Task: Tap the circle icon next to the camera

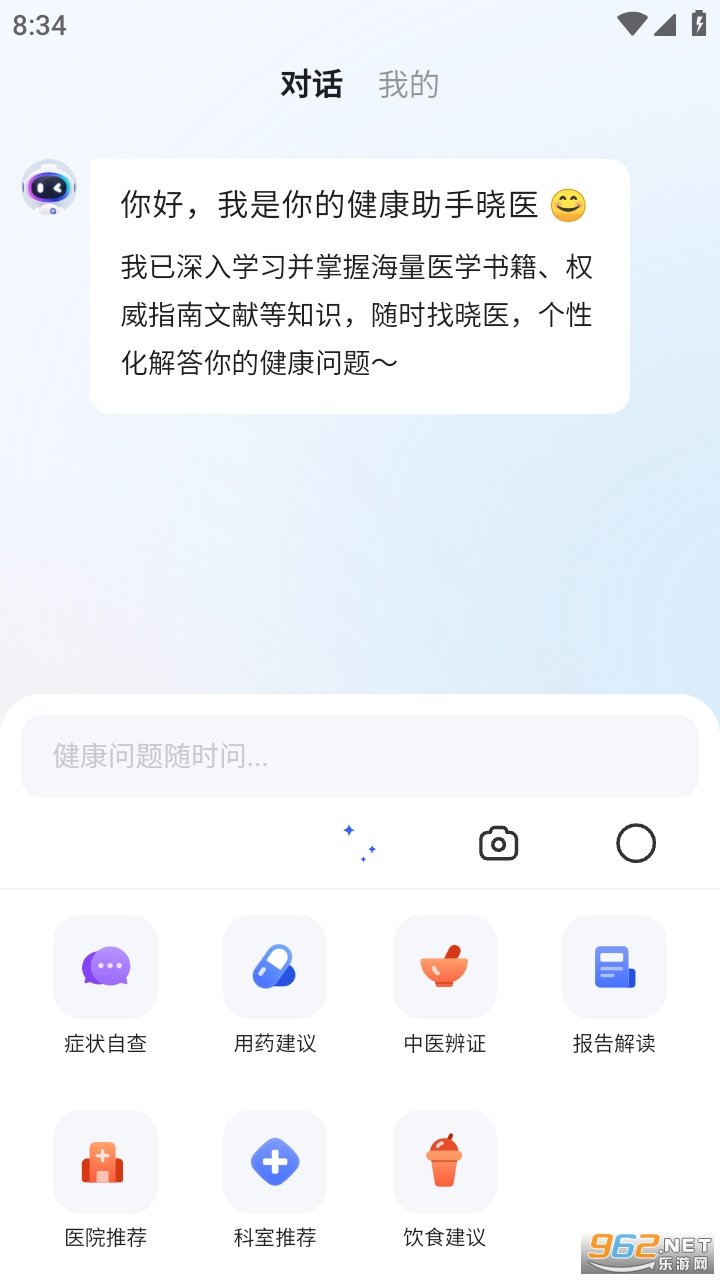Action: [636, 844]
